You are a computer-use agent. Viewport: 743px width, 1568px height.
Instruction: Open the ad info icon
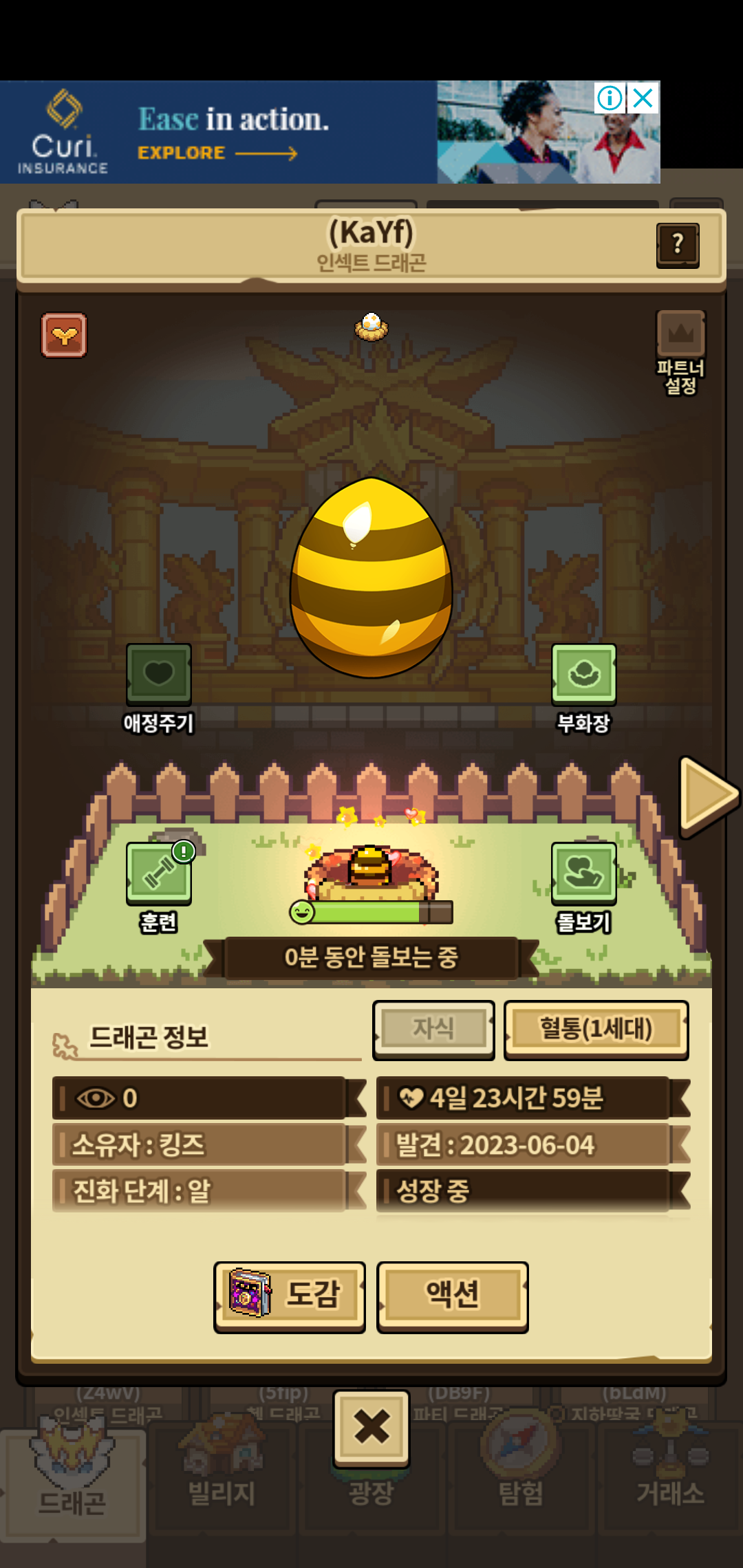coord(610,98)
